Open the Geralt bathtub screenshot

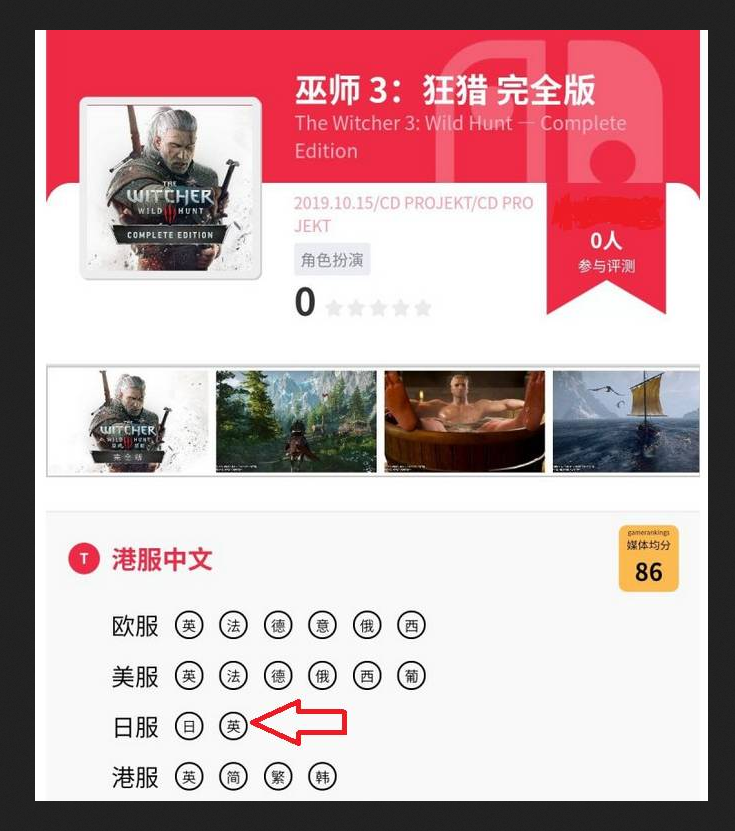pos(465,421)
